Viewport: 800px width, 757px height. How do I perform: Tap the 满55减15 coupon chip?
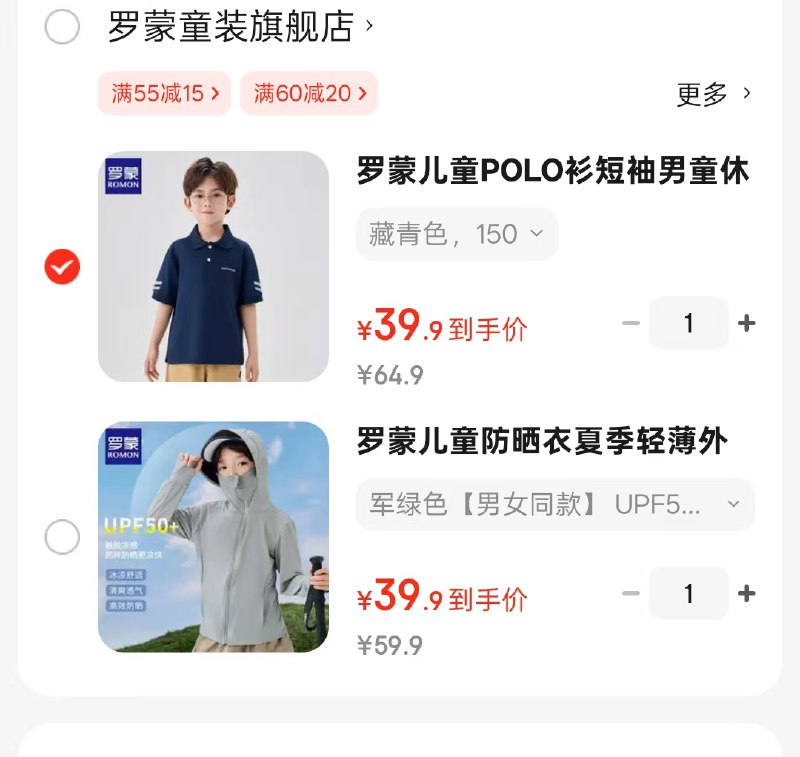(x=165, y=94)
